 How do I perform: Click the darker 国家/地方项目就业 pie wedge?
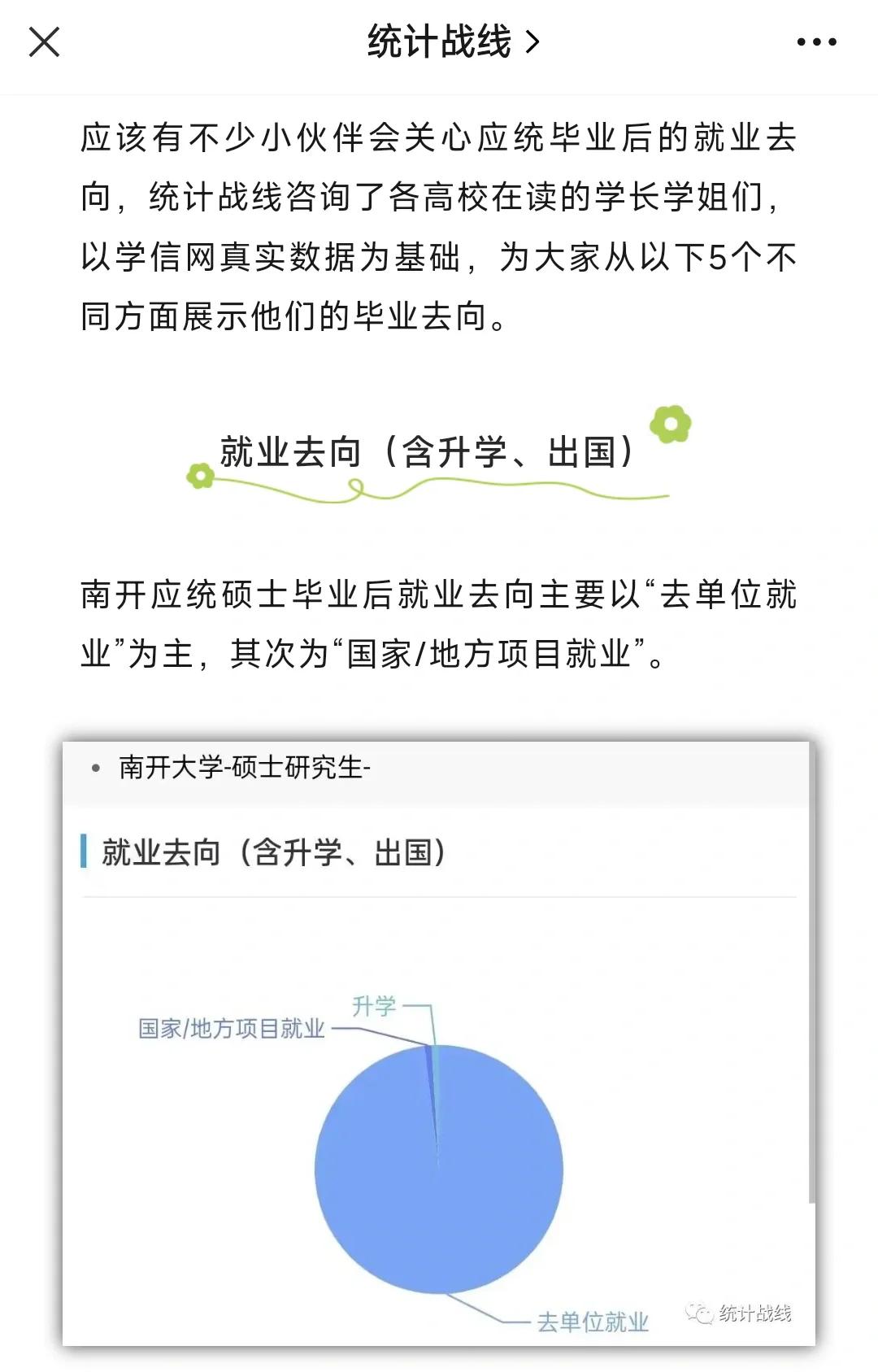429,1061
